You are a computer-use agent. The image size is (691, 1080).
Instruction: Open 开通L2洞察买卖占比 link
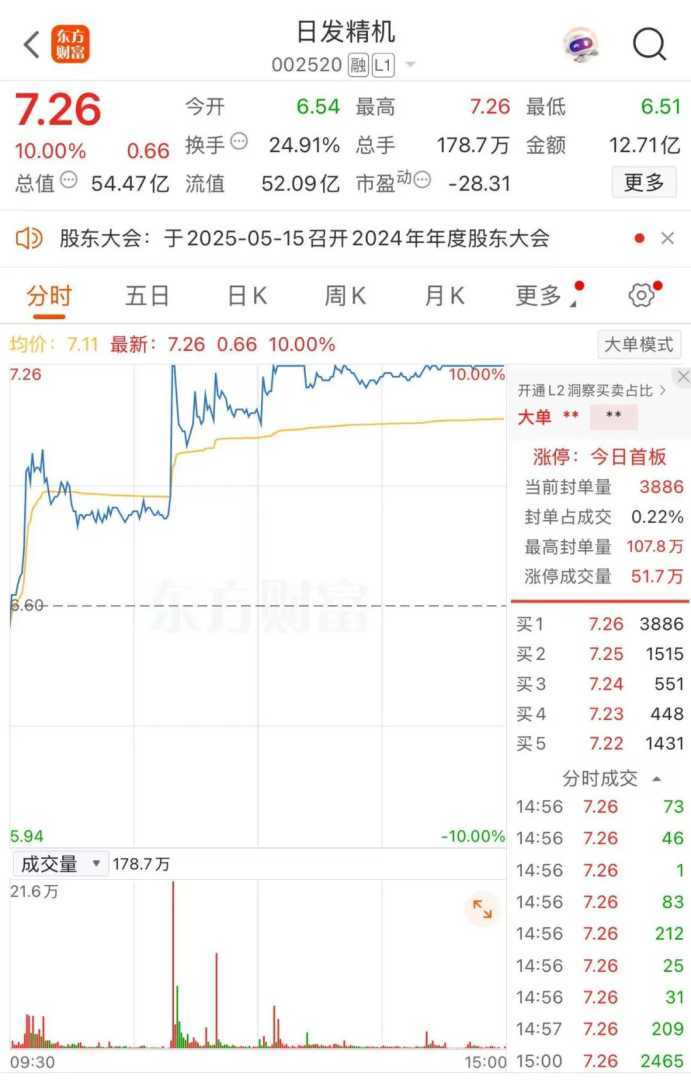tap(591, 390)
